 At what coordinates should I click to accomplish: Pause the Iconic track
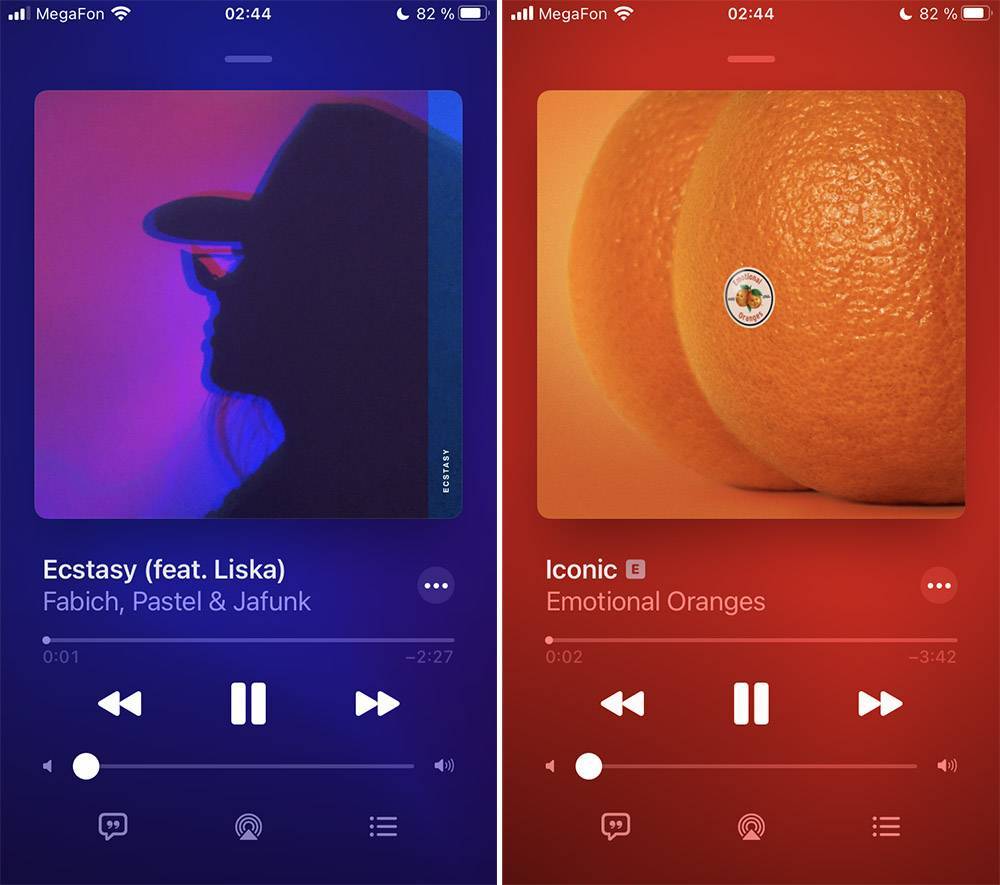click(x=751, y=703)
